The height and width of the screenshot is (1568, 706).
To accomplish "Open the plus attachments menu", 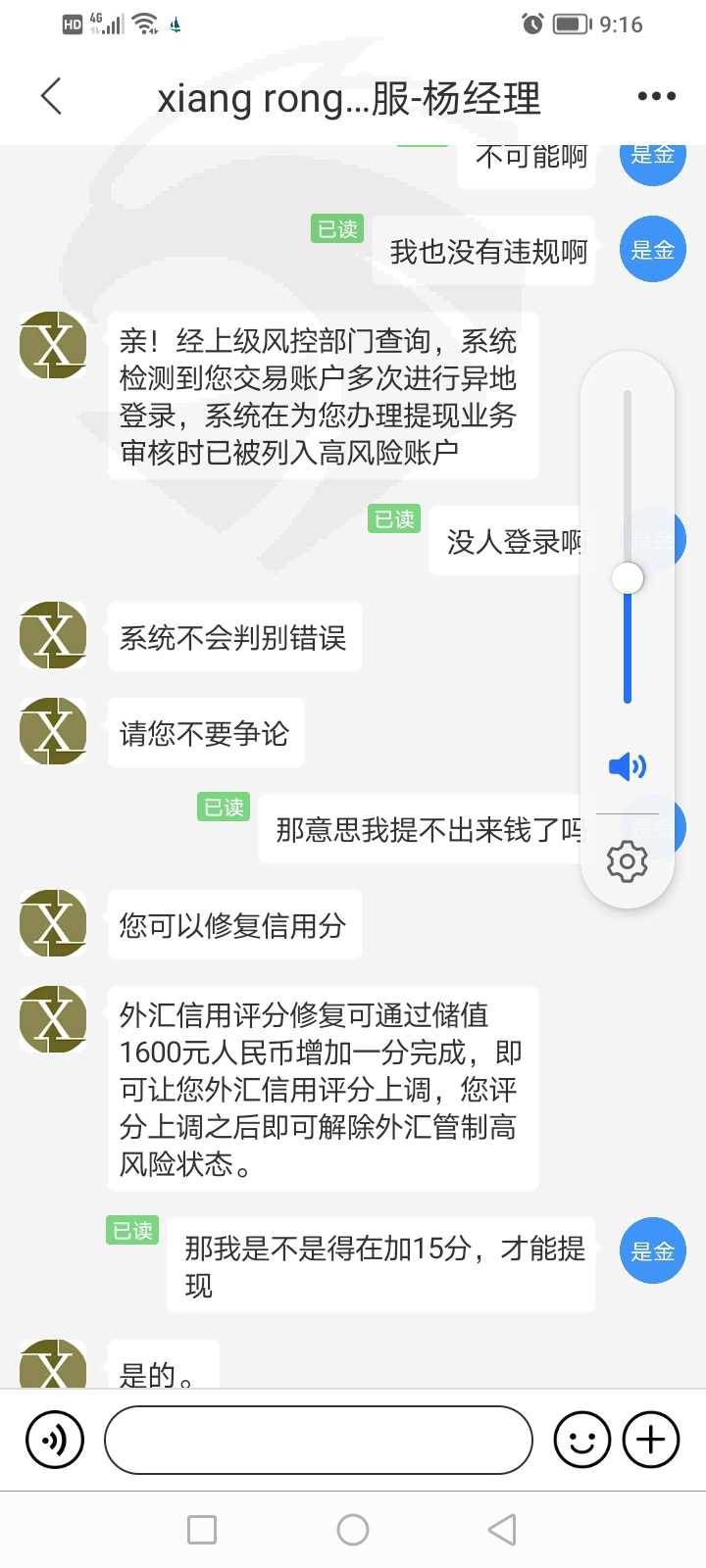I will [651, 1440].
